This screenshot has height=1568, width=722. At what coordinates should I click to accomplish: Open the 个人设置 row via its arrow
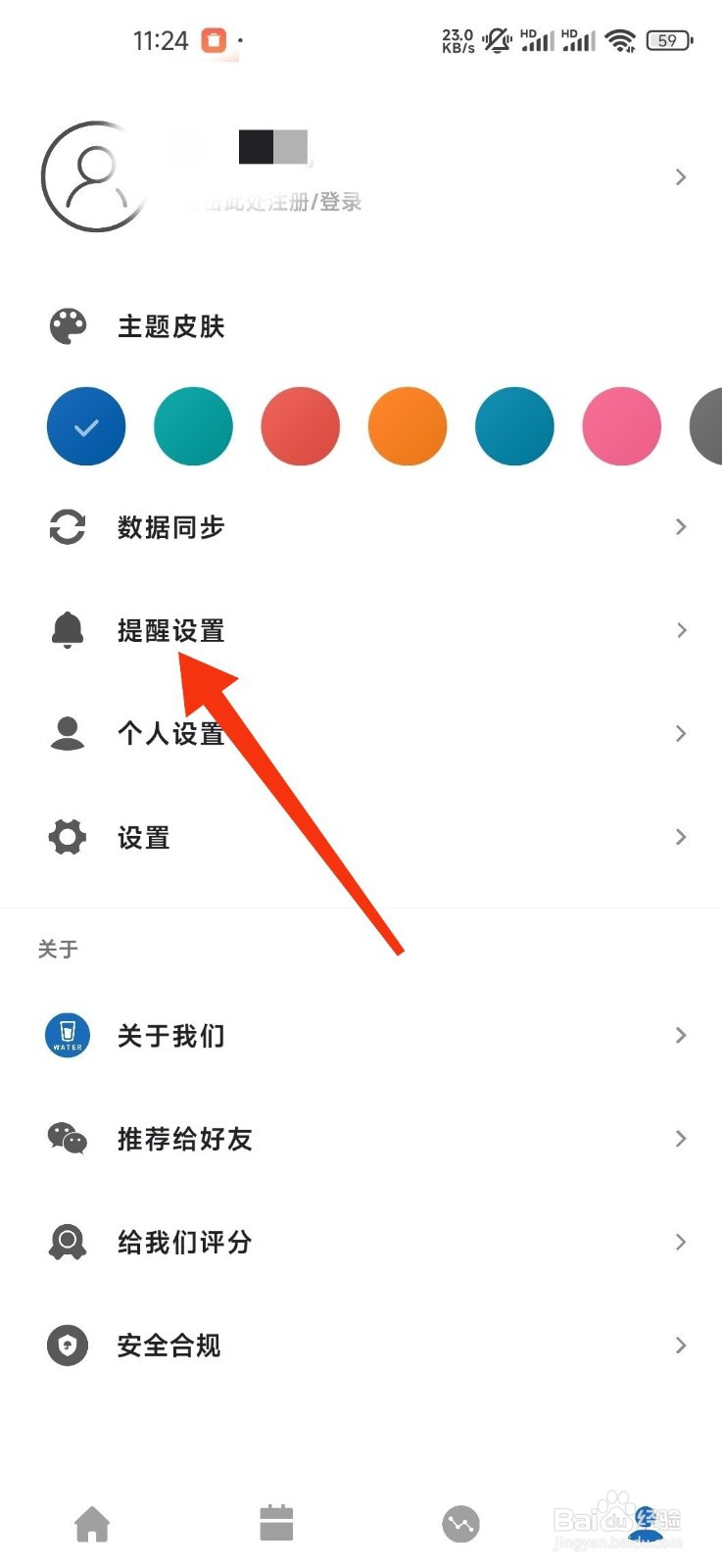pyautogui.click(x=681, y=733)
